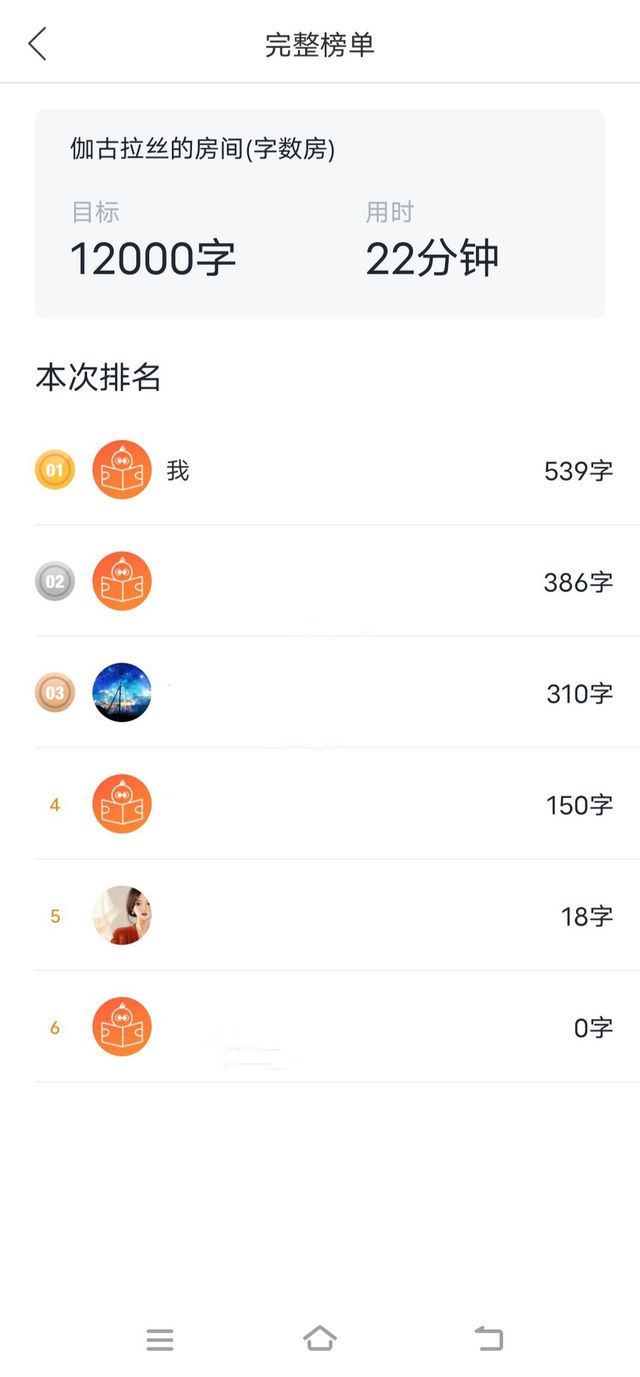This screenshot has height=1377, width=640.
Task: Go back from the full ranking page
Action: point(38,44)
